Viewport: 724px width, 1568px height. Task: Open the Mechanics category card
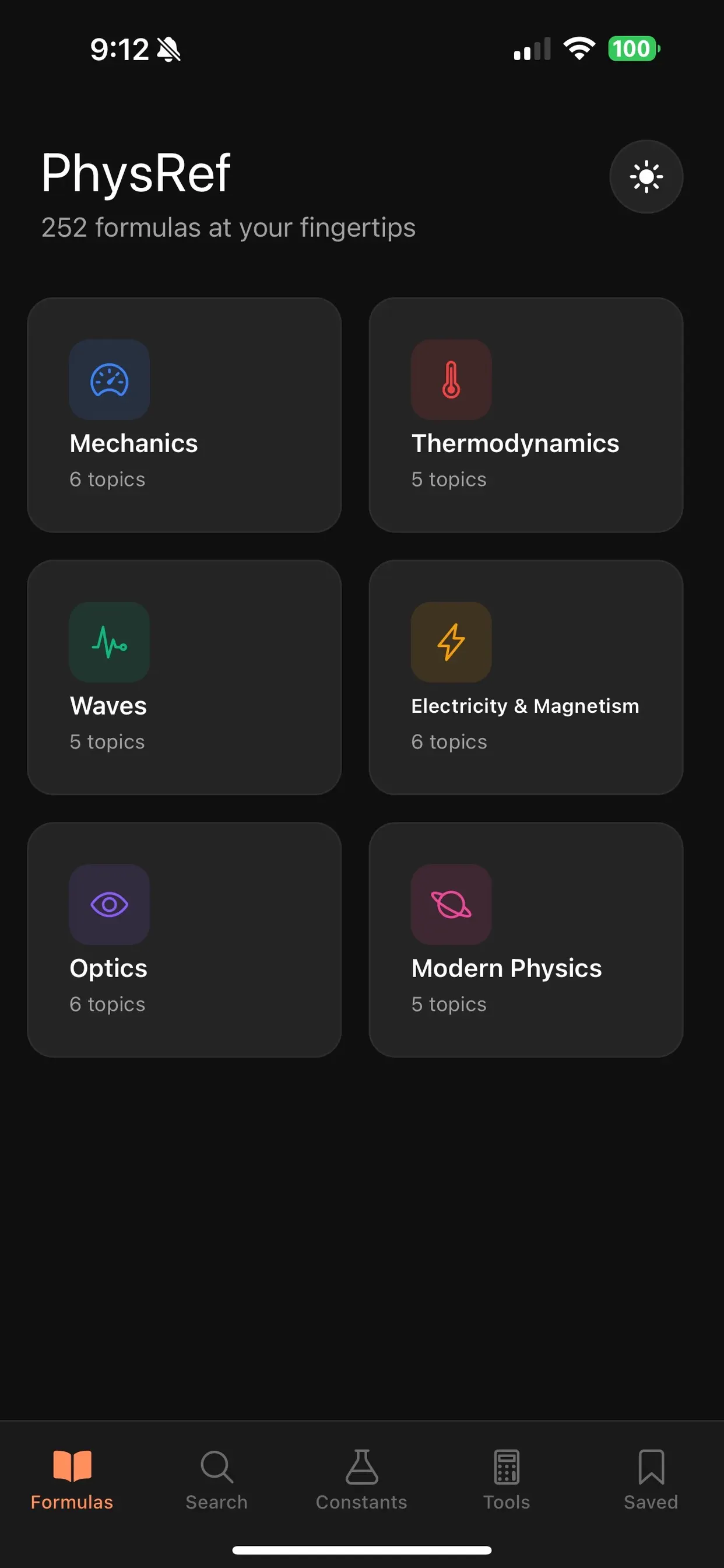(184, 412)
